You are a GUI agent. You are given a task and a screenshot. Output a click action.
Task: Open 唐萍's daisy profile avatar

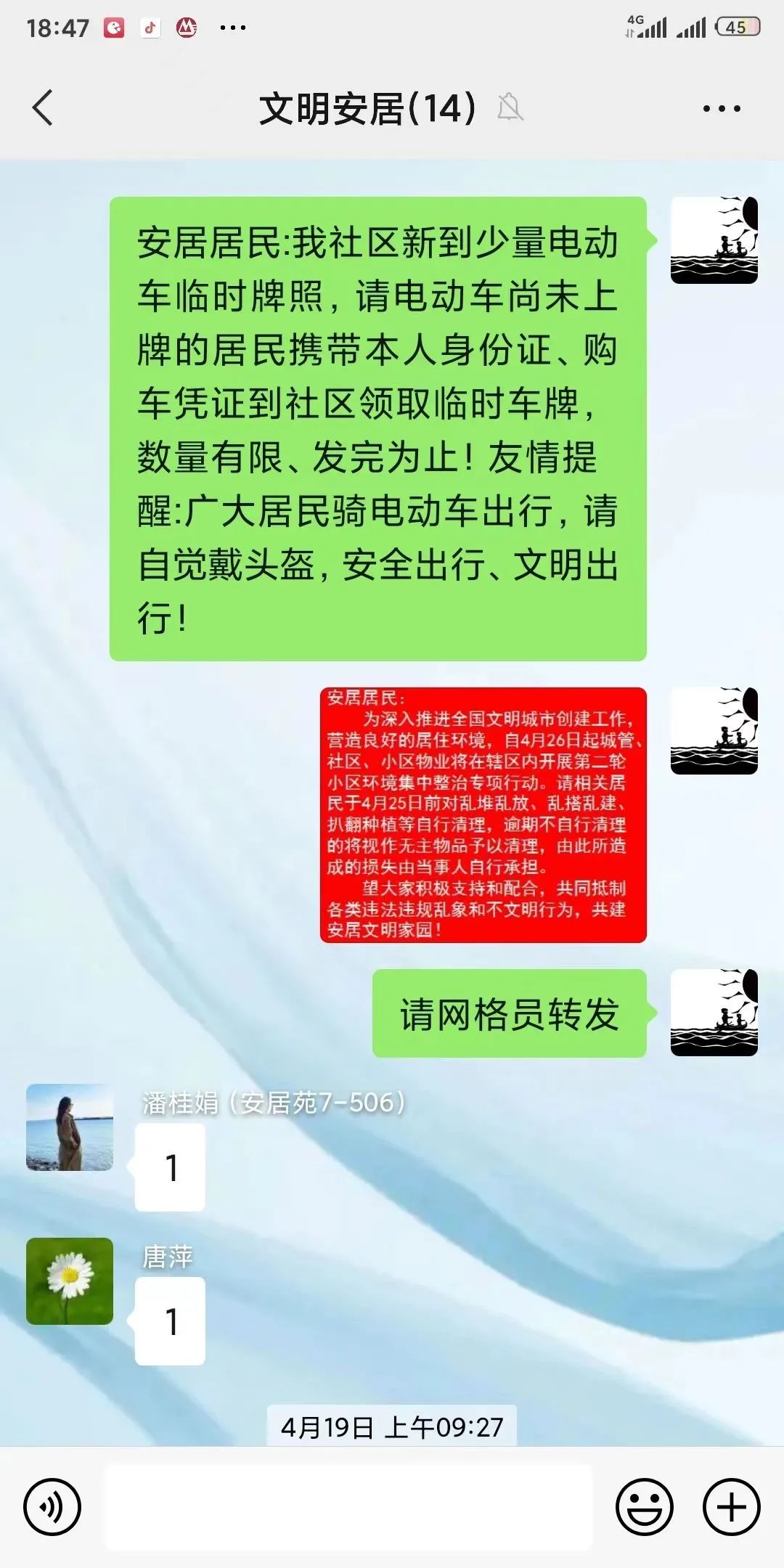click(x=70, y=1281)
